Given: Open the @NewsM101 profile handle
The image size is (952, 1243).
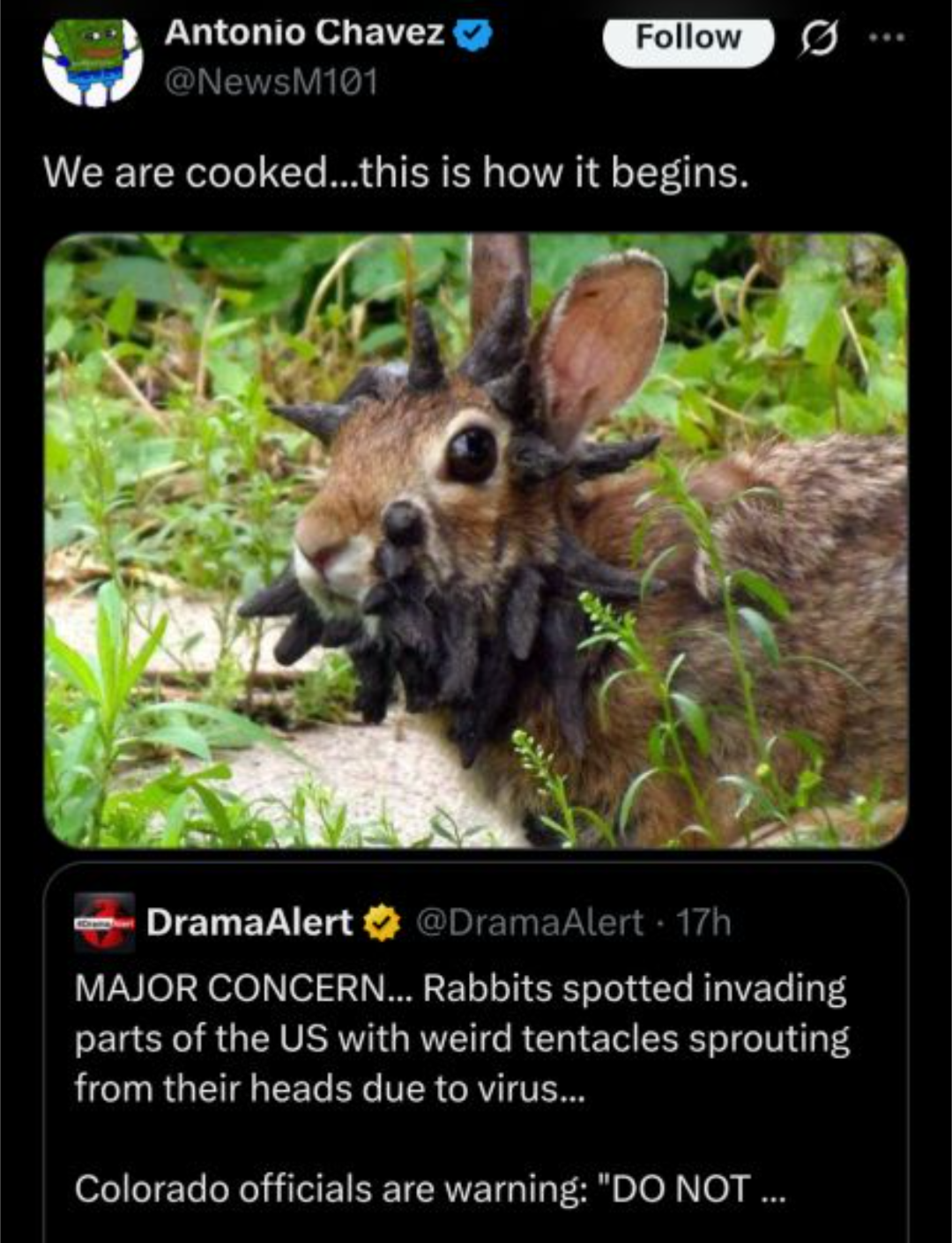Looking at the screenshot, I should click(271, 82).
